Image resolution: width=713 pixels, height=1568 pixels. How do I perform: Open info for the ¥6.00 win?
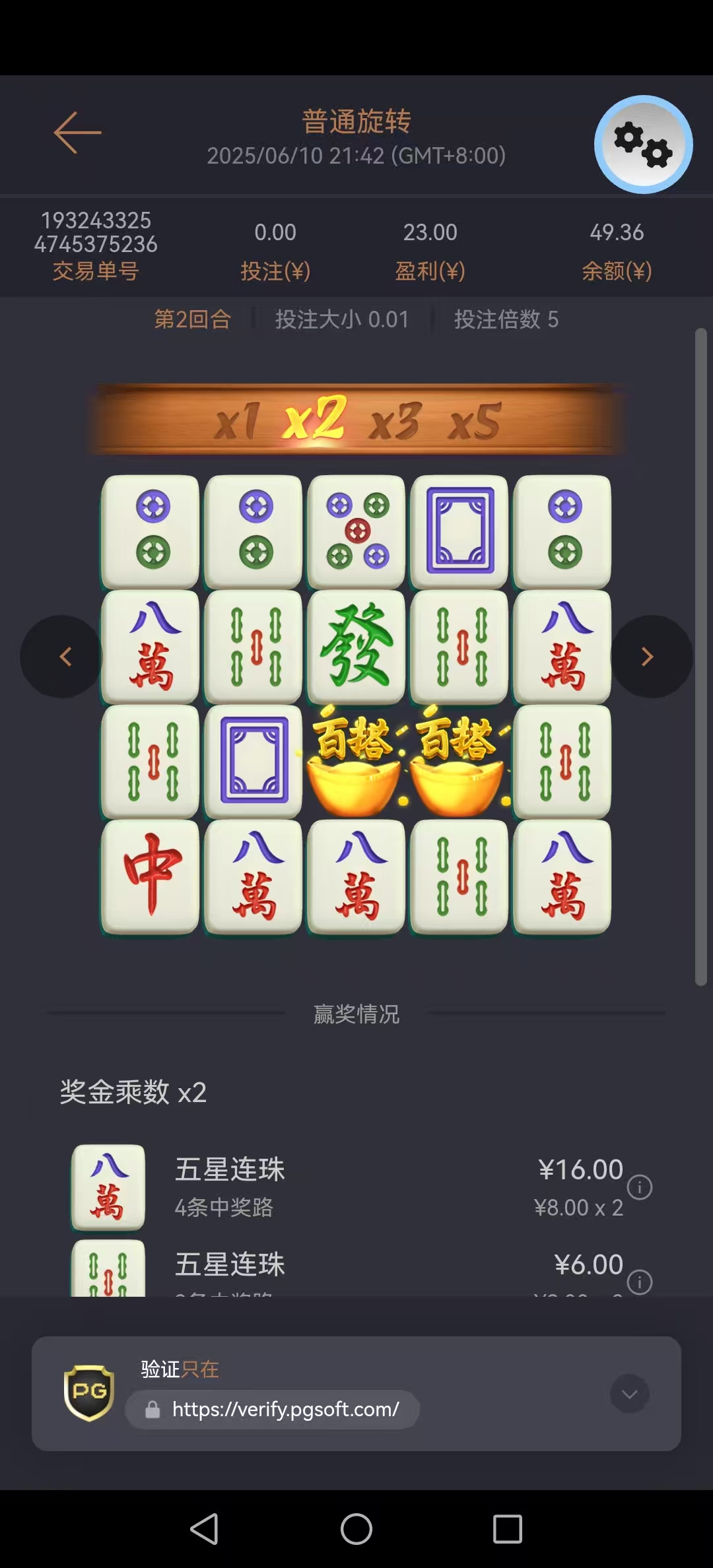click(x=640, y=1282)
